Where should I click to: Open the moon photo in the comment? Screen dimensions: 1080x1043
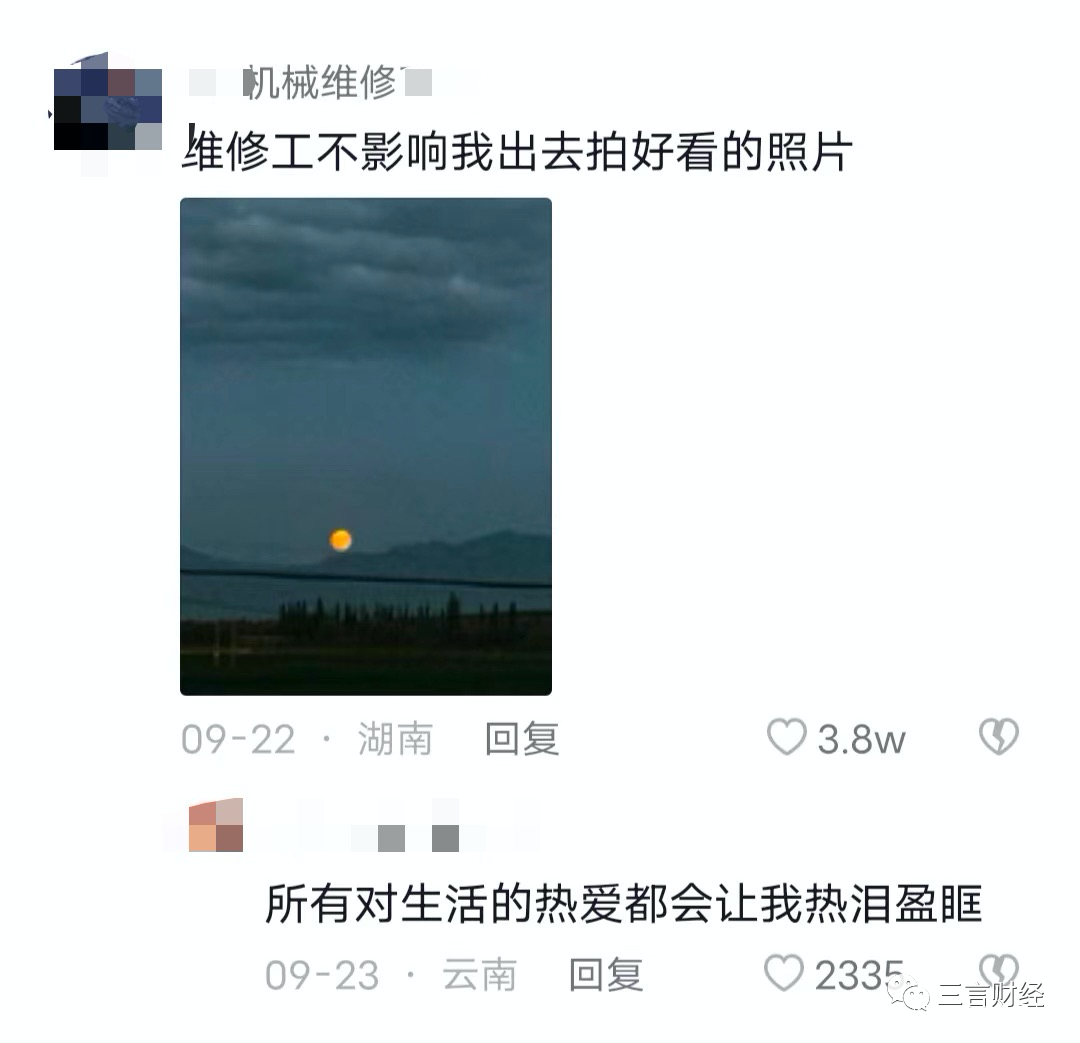366,446
